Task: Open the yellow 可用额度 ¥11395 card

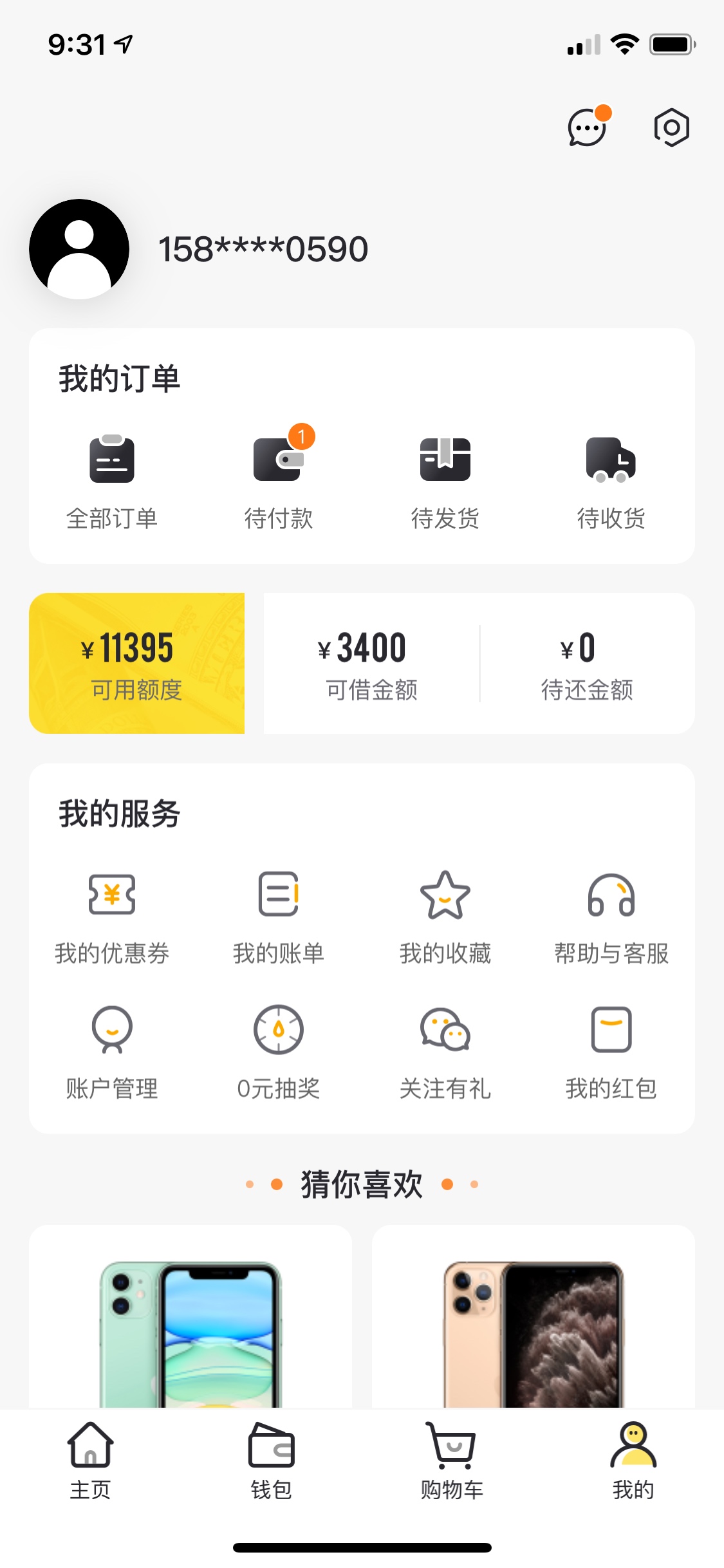Action: tap(136, 663)
